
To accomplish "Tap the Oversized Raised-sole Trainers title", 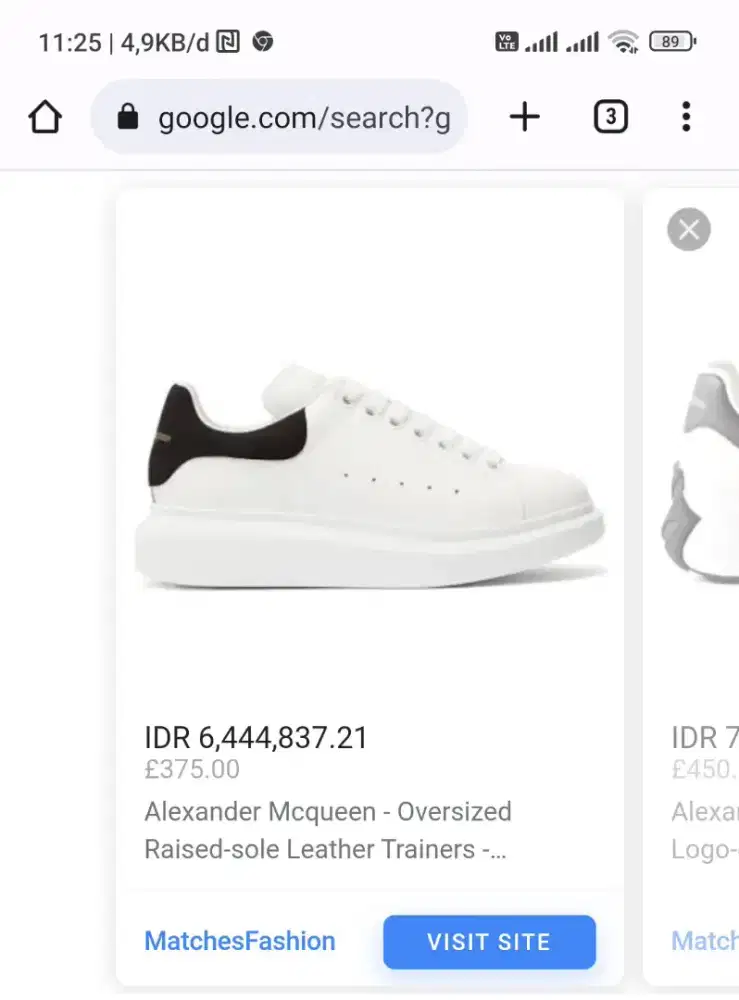I will click(x=329, y=830).
